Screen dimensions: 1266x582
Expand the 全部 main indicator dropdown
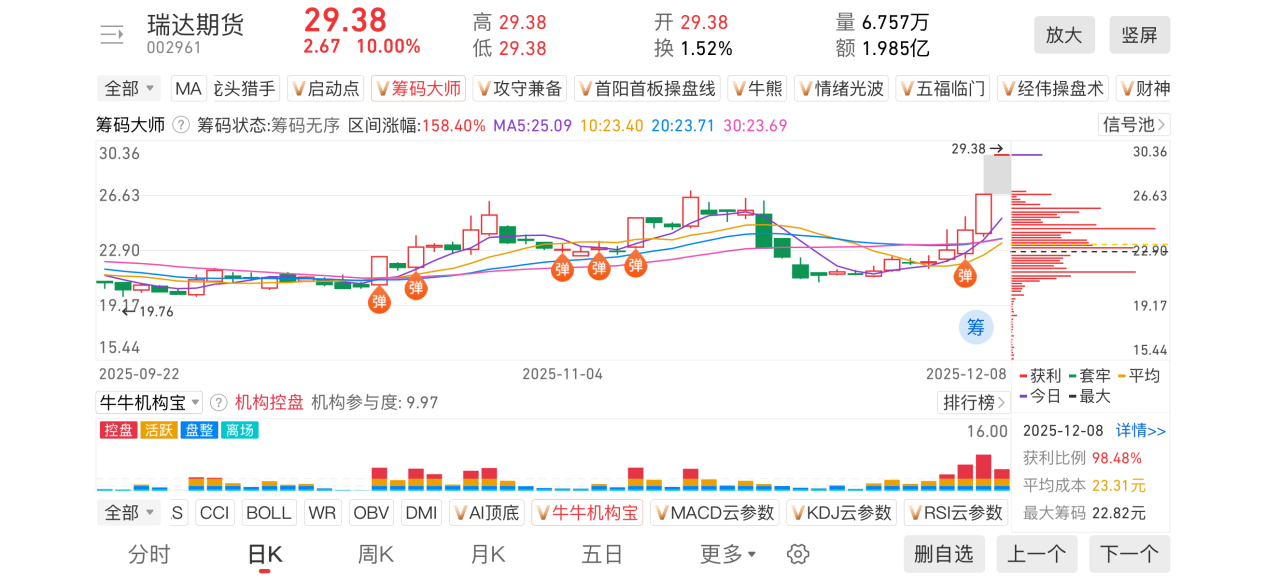129,89
